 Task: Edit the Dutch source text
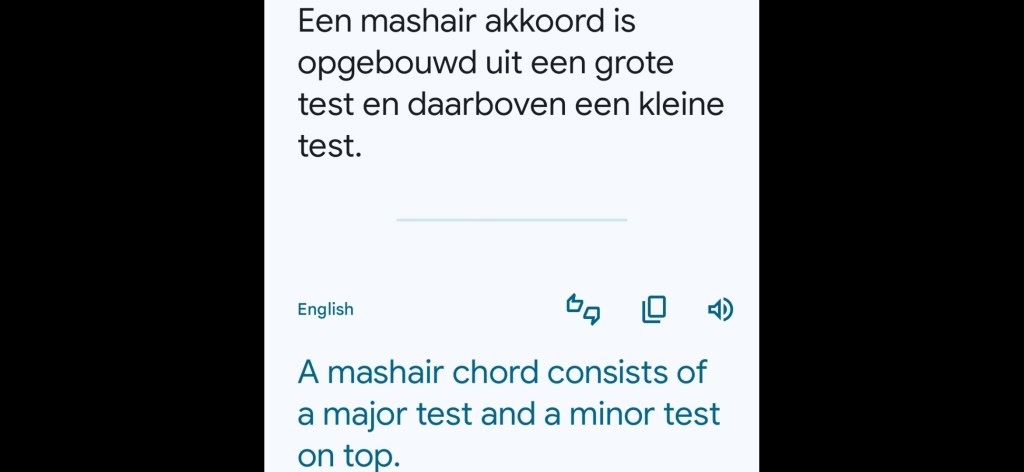[510, 83]
